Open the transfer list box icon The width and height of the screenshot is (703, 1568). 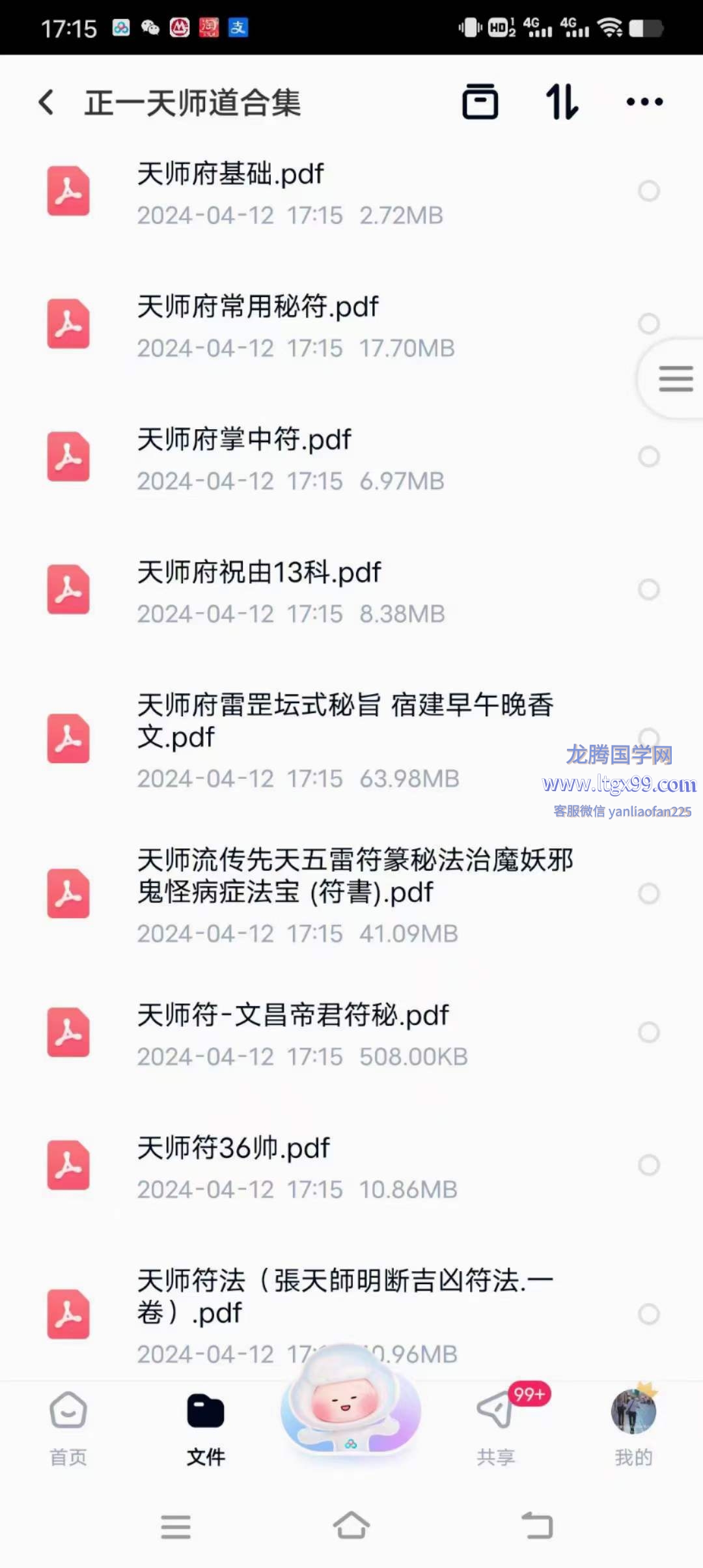(480, 102)
